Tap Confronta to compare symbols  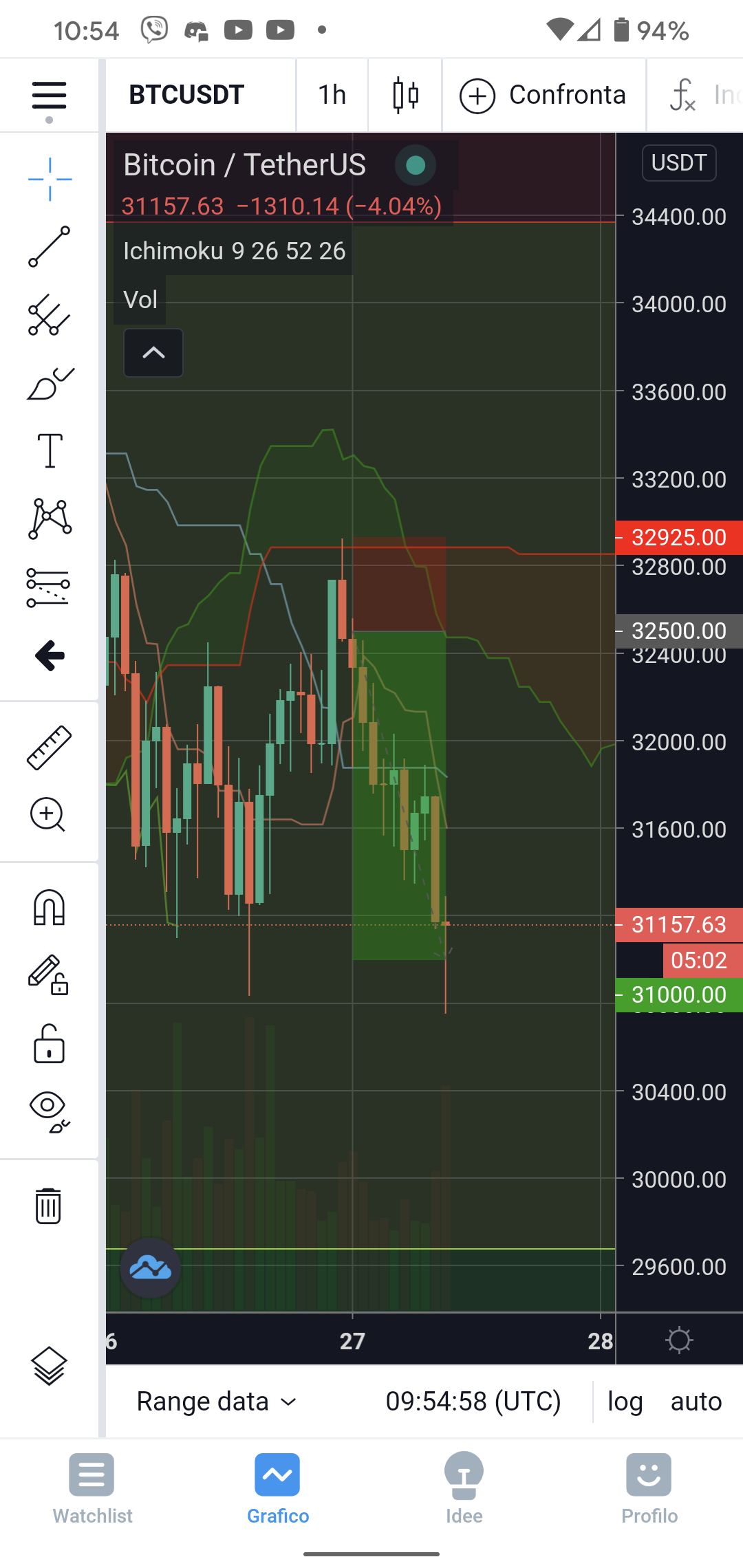543,95
